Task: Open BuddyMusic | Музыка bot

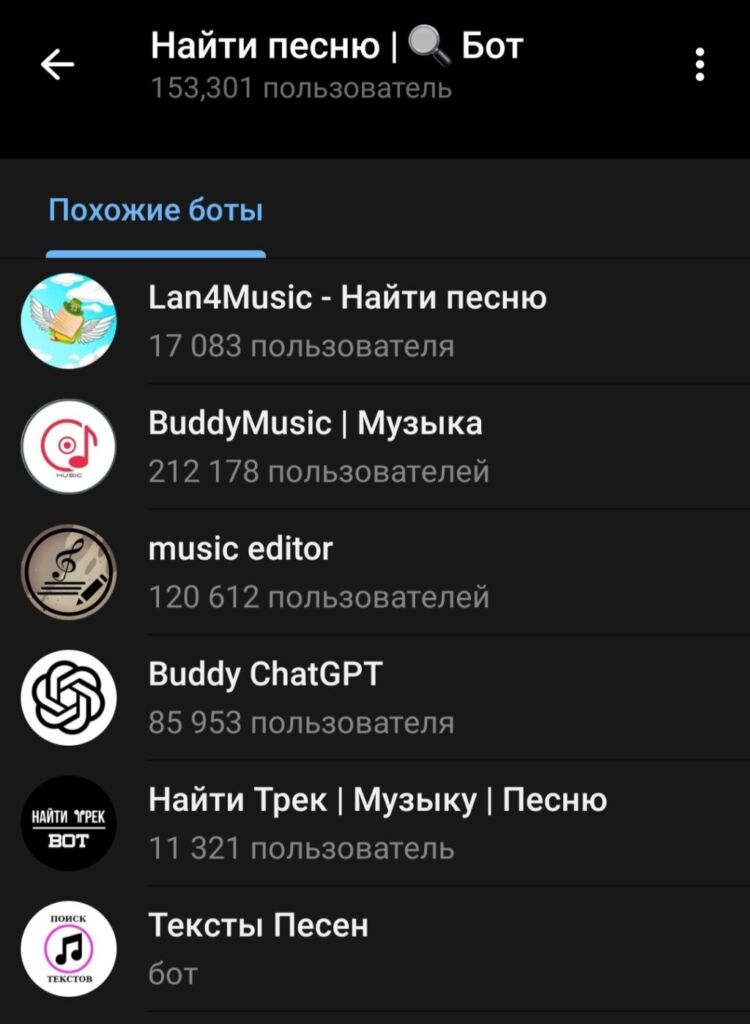Action: click(x=316, y=446)
